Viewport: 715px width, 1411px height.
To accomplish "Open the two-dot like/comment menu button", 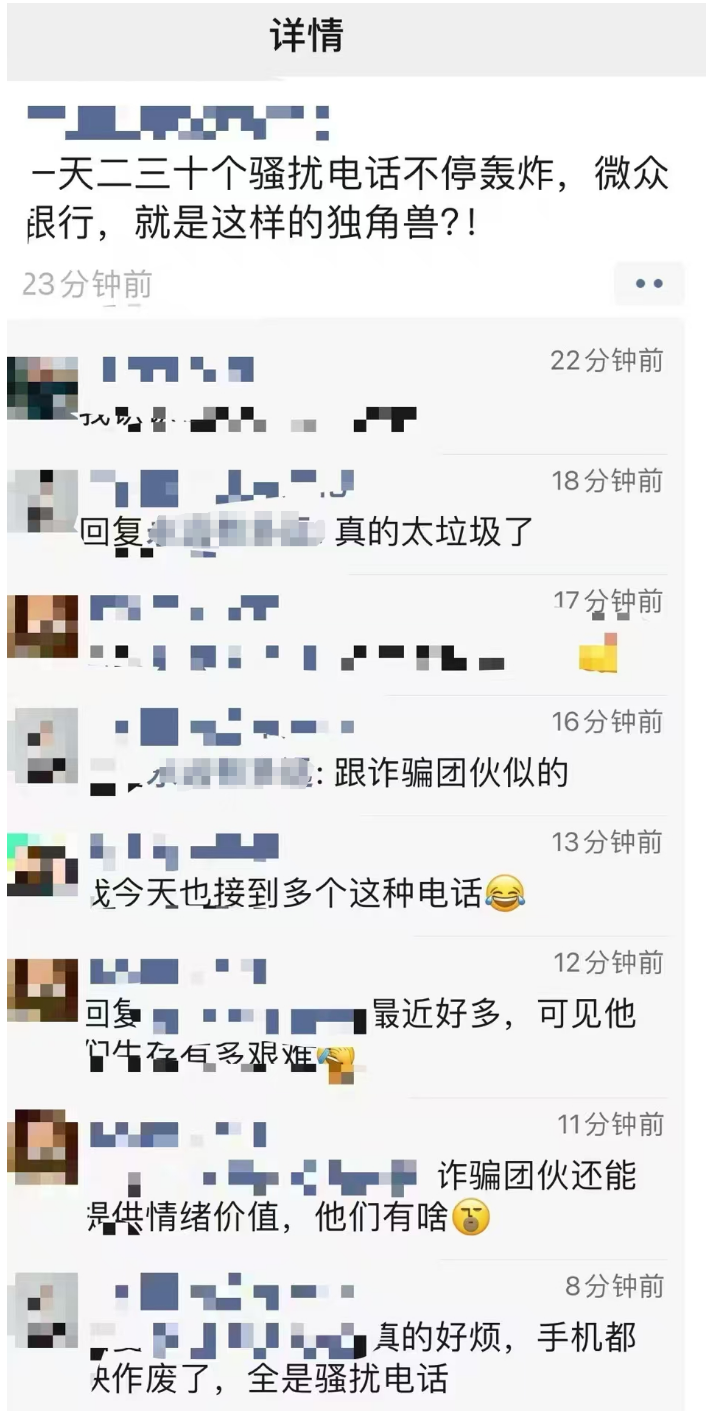I will 649,284.
